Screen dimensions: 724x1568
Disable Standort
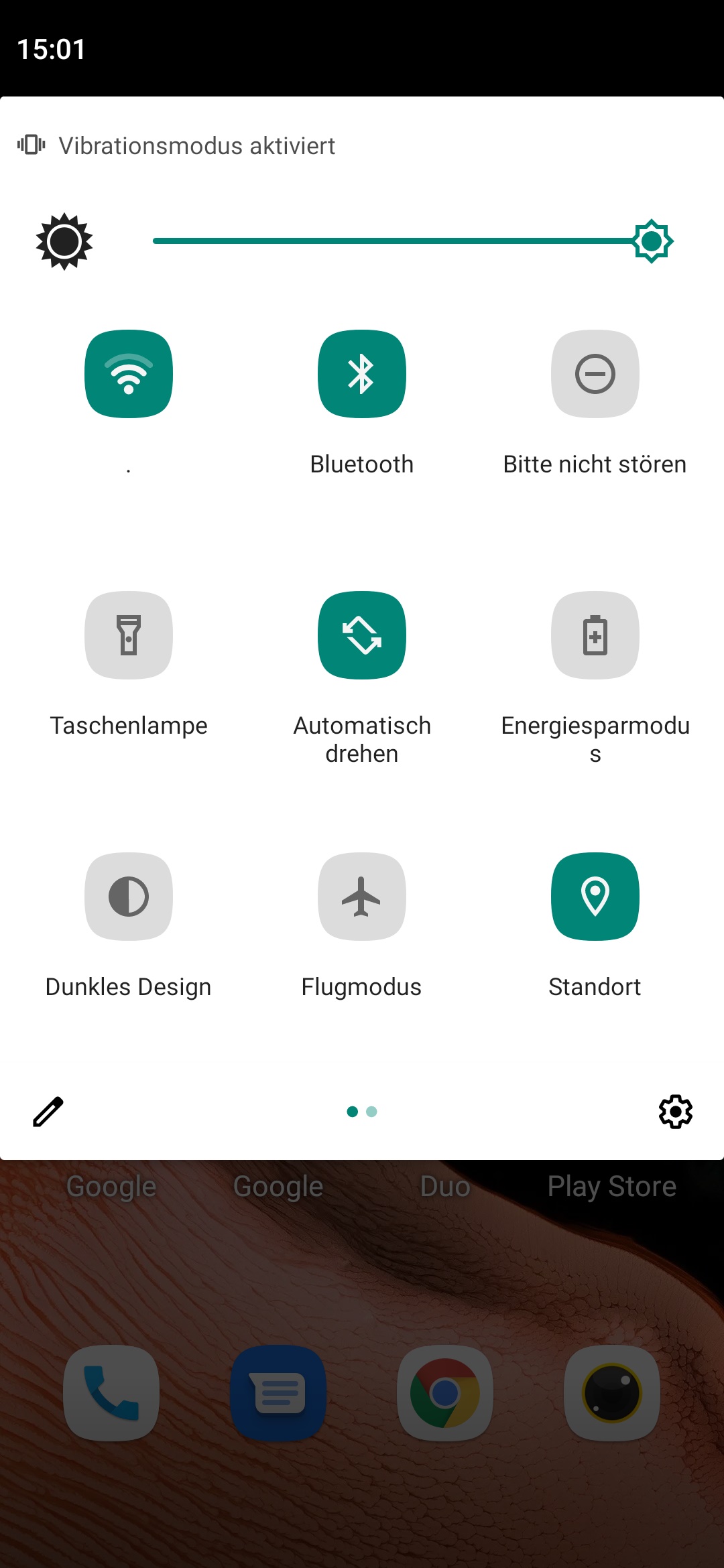click(x=595, y=897)
